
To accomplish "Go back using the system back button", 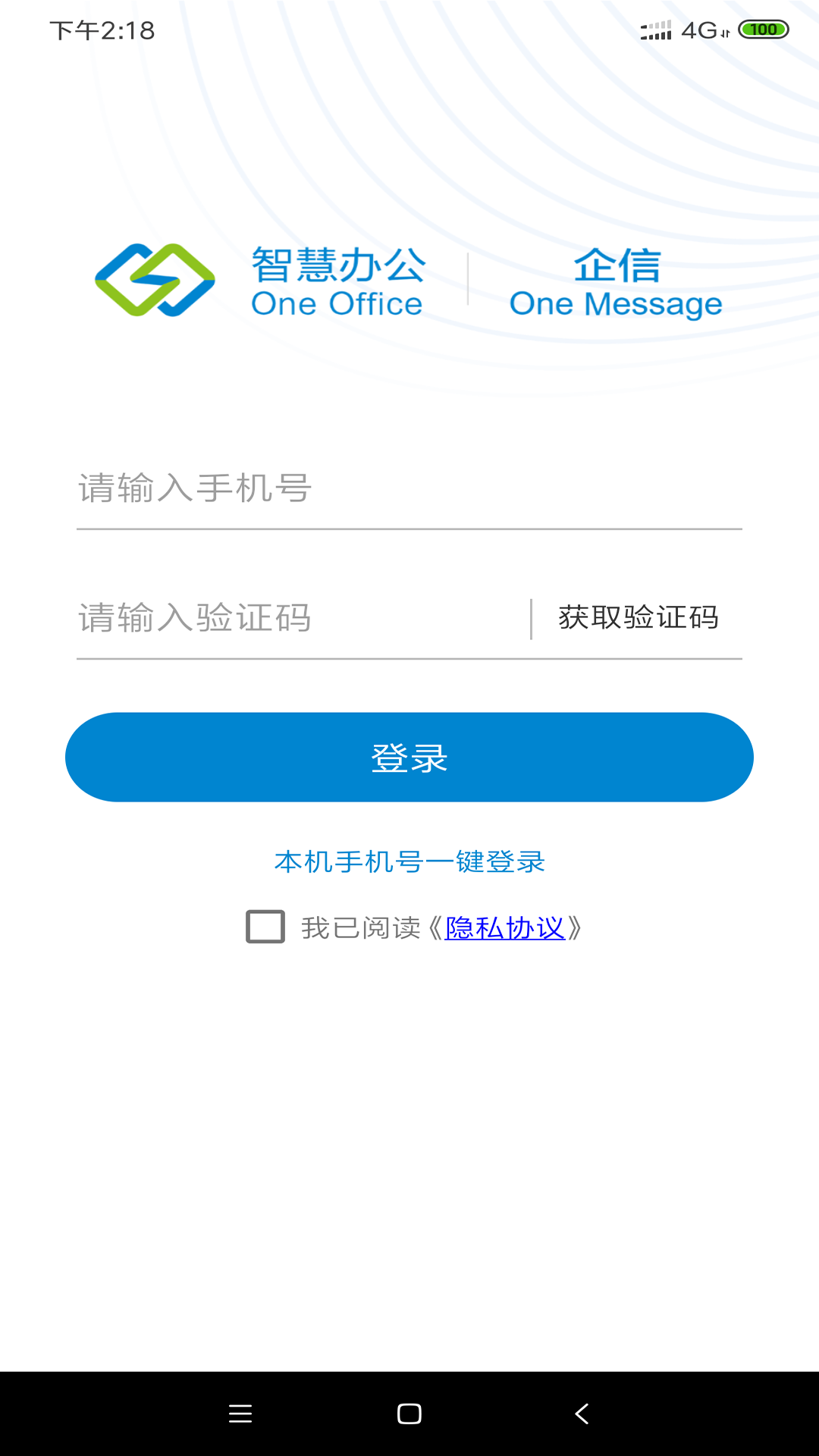I will [582, 1414].
